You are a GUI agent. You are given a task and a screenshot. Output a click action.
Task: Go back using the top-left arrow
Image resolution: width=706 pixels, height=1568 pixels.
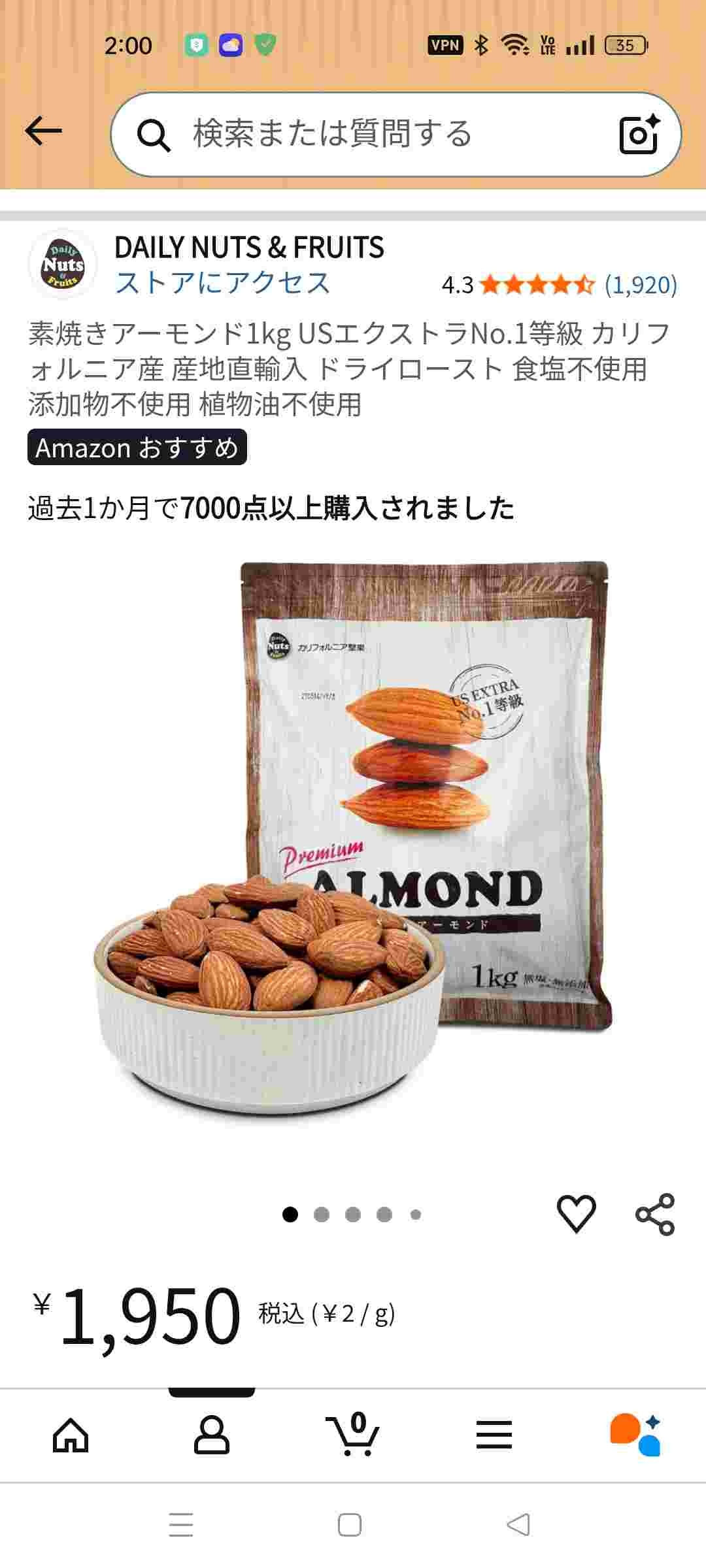point(44,133)
